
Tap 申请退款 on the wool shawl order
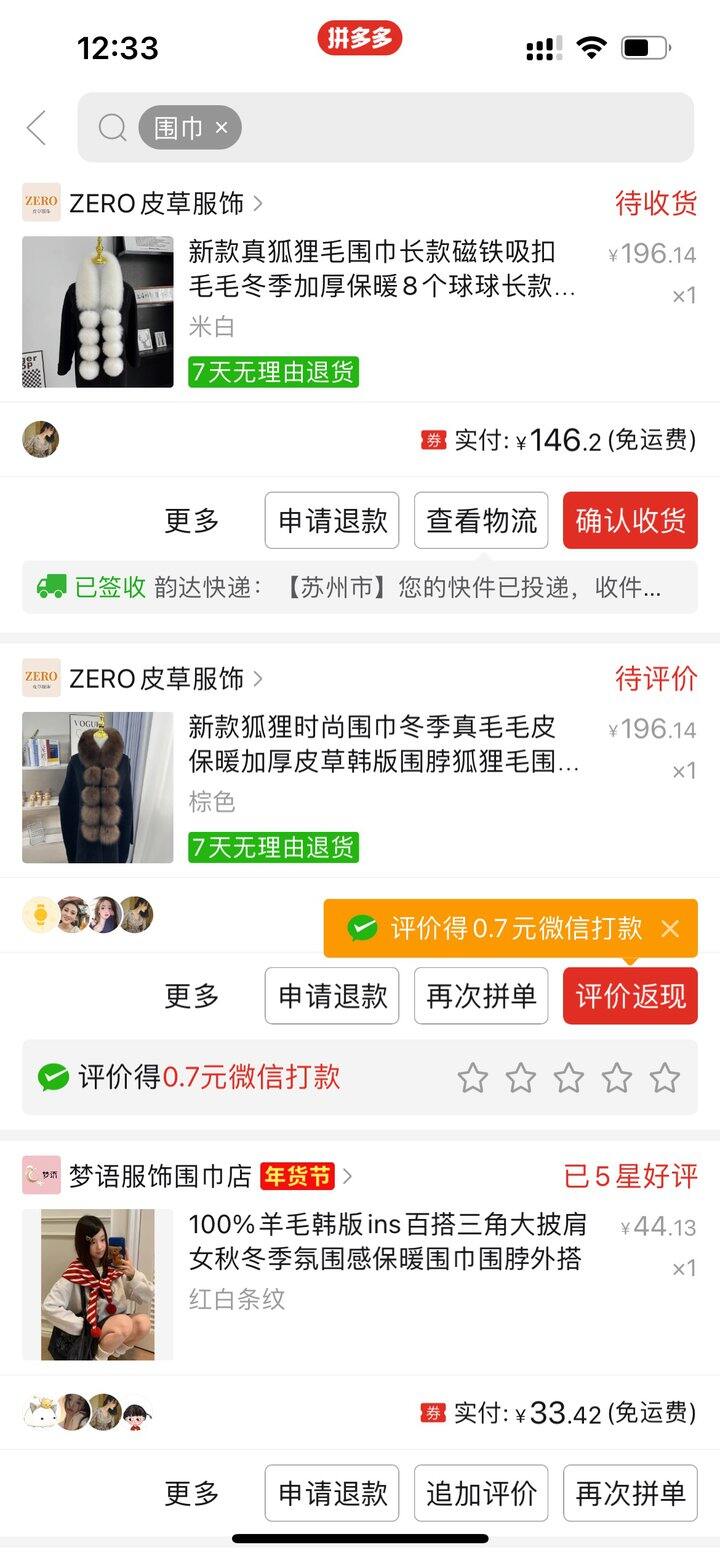pos(332,1493)
